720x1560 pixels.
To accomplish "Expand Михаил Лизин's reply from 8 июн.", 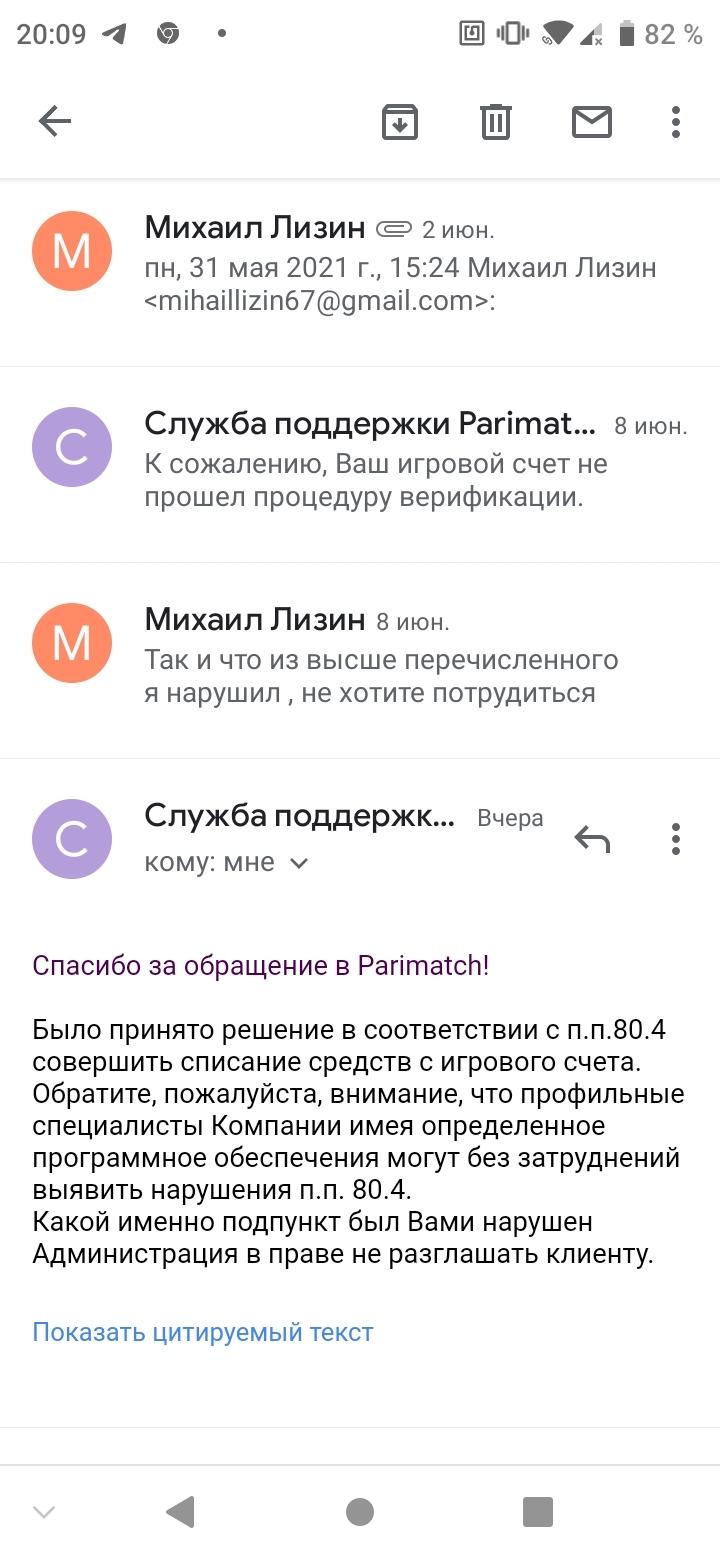I will pos(400,658).
